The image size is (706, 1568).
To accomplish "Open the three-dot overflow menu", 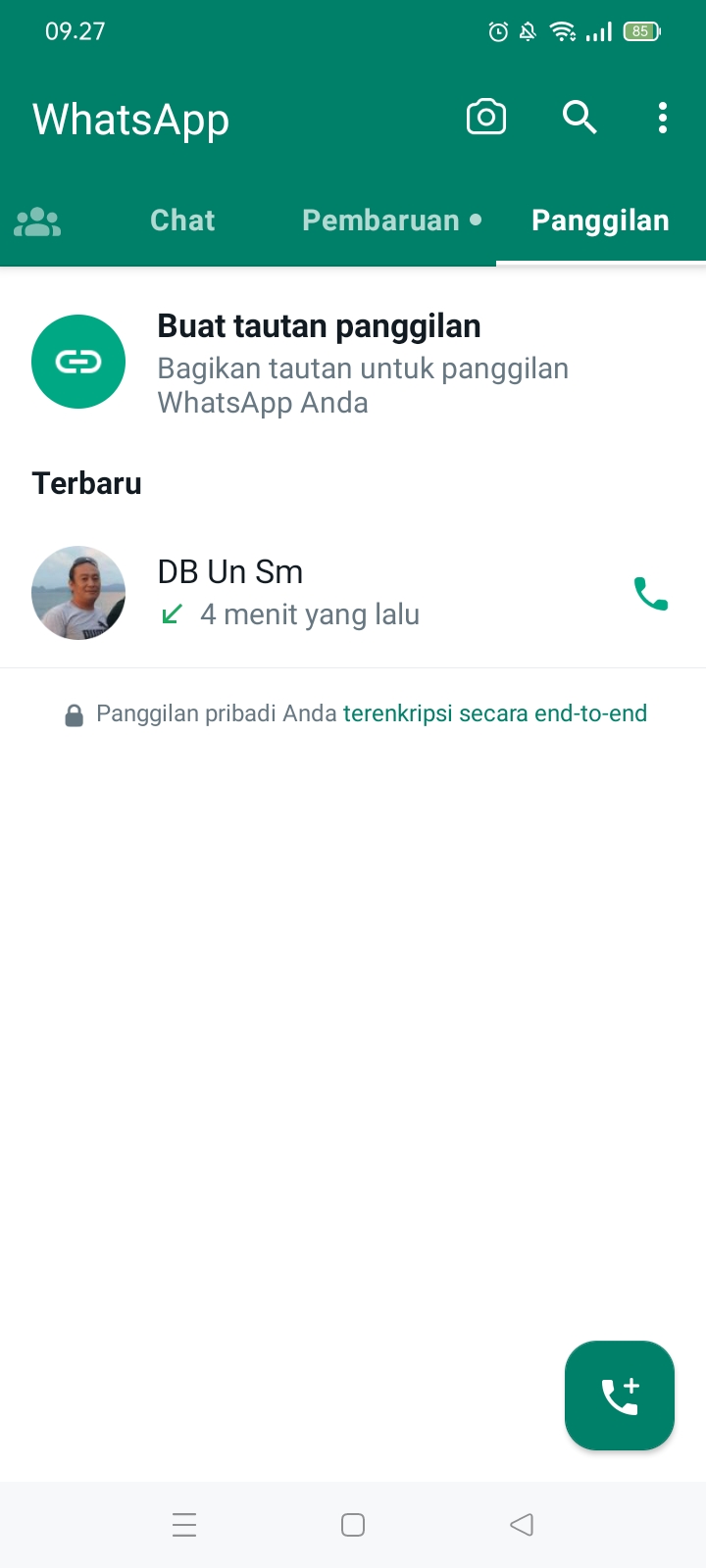I will [x=663, y=117].
